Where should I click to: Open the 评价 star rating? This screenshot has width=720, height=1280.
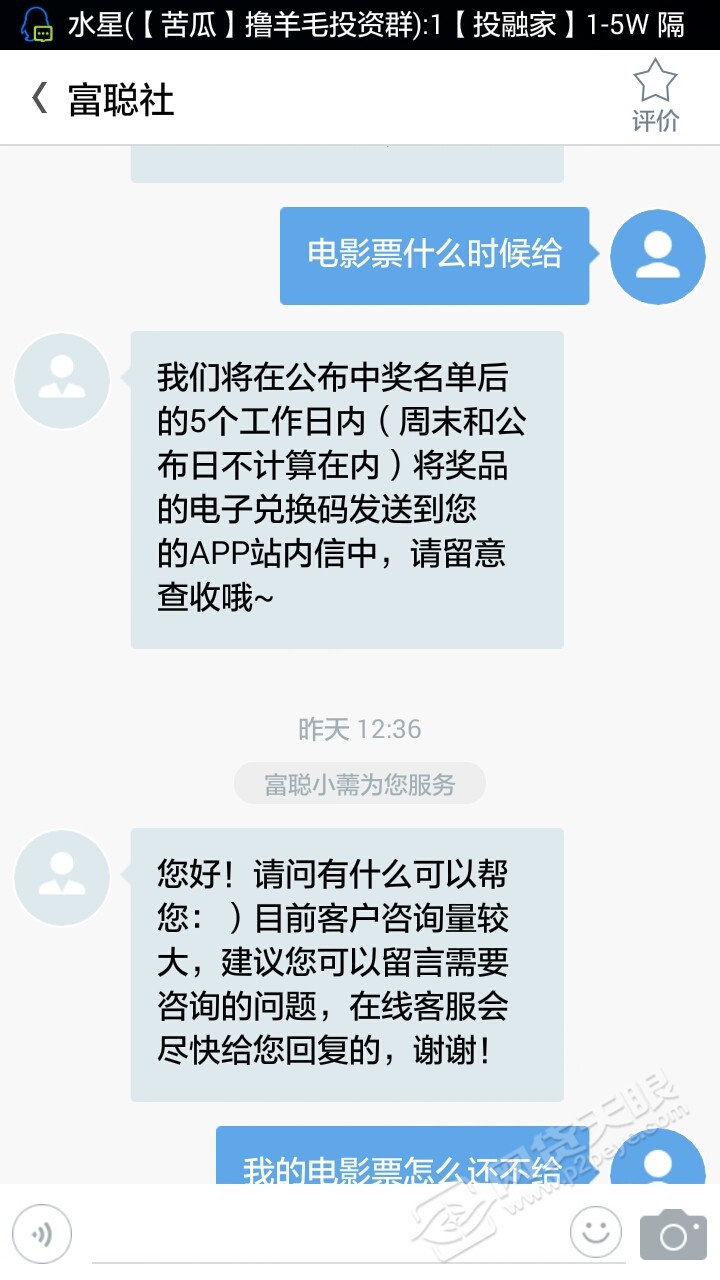pos(655,96)
